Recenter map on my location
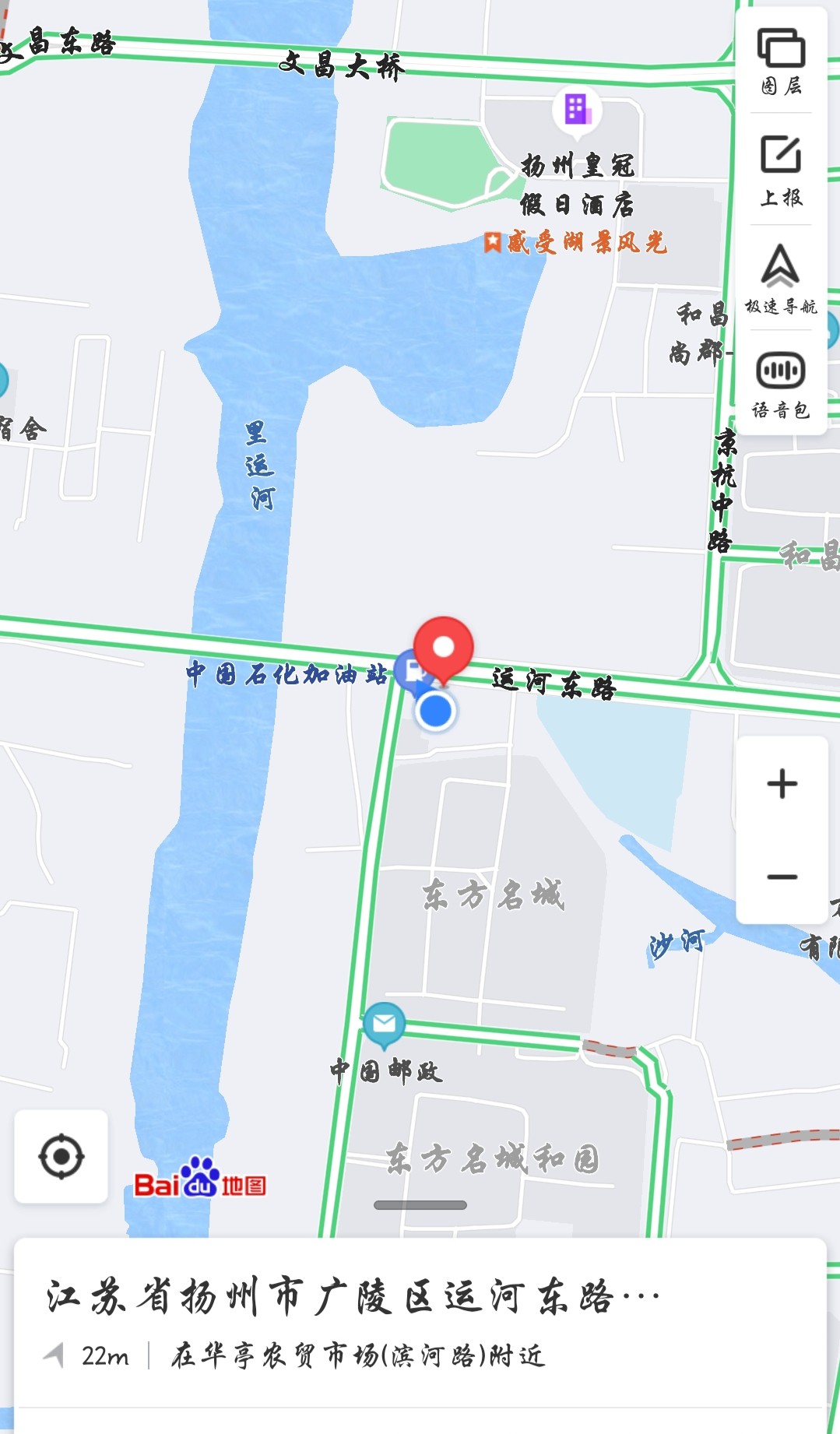The image size is (840, 1434). [x=62, y=1156]
